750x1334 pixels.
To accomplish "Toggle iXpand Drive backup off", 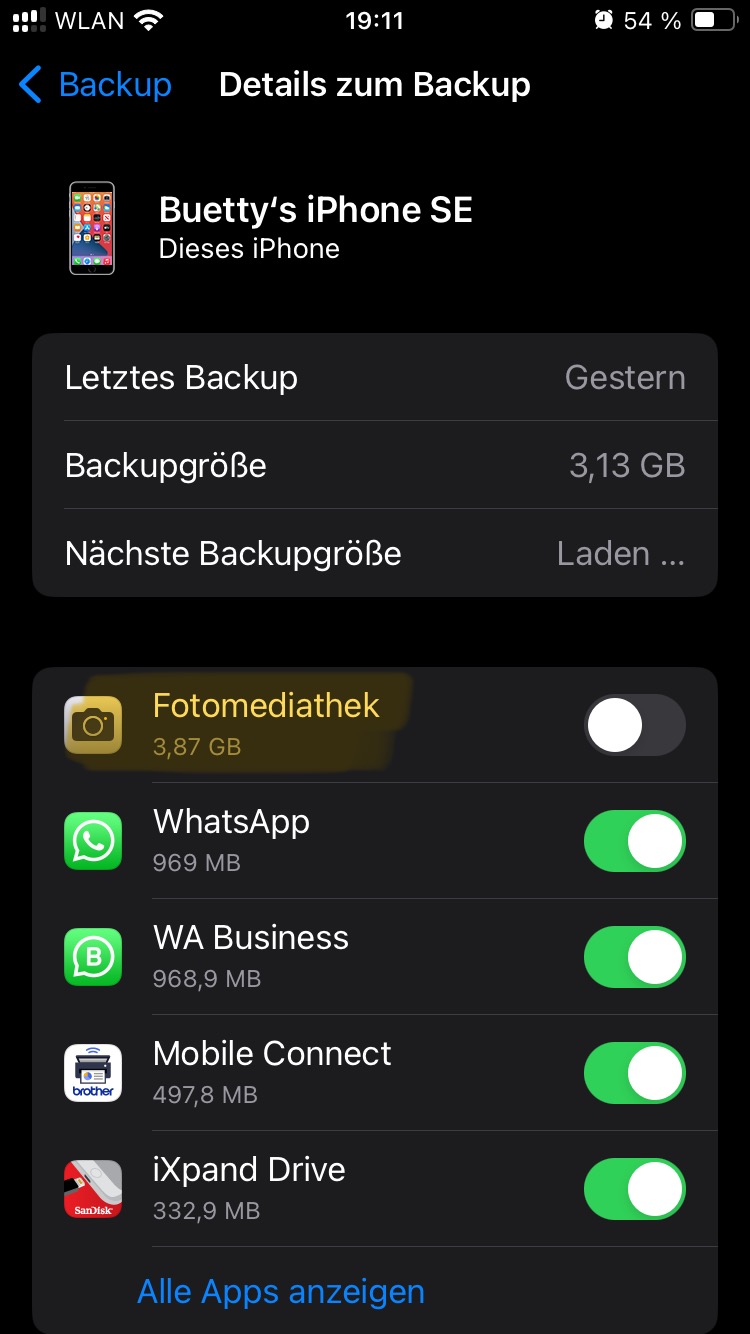I will (x=634, y=1189).
